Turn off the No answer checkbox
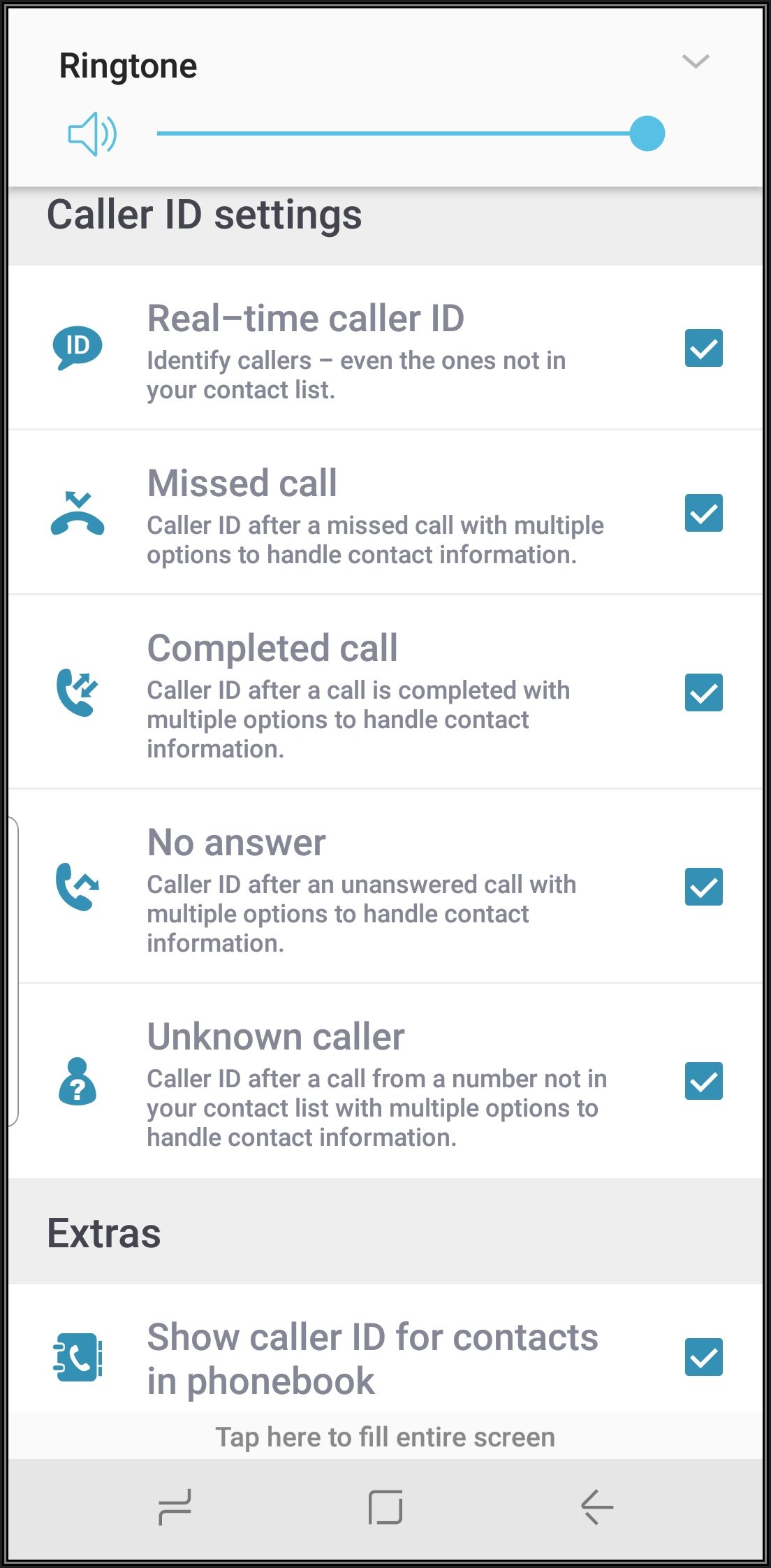The width and height of the screenshot is (771, 1568). point(703,887)
